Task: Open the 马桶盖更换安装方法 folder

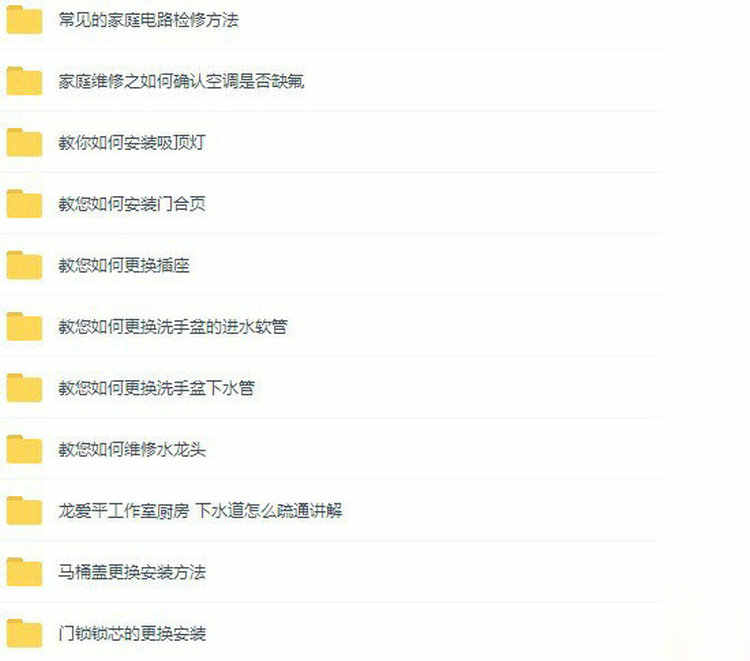Action: coord(132,573)
